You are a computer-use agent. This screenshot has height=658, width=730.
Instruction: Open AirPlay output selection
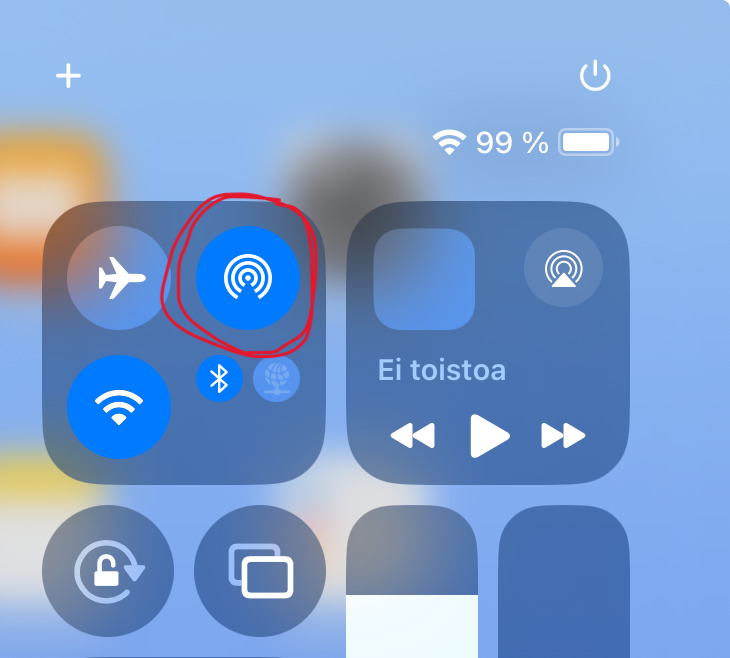[x=563, y=268]
